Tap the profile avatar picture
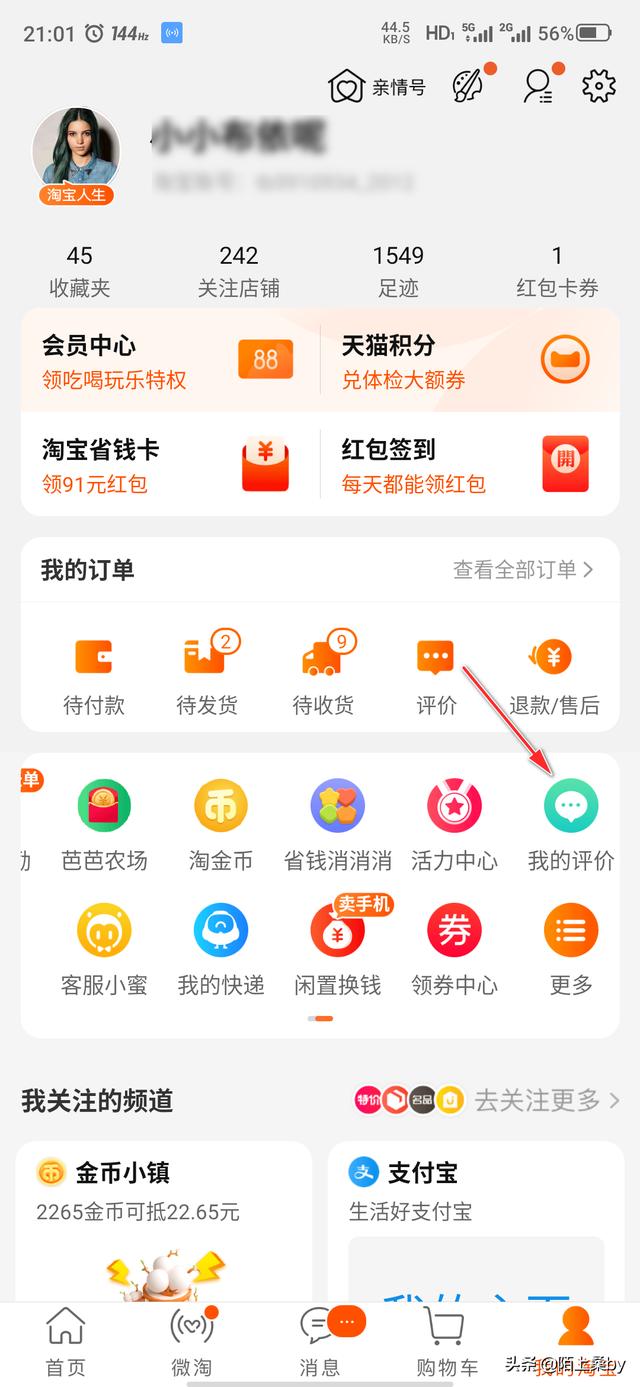Image resolution: width=640 pixels, height=1387 pixels. (76, 150)
